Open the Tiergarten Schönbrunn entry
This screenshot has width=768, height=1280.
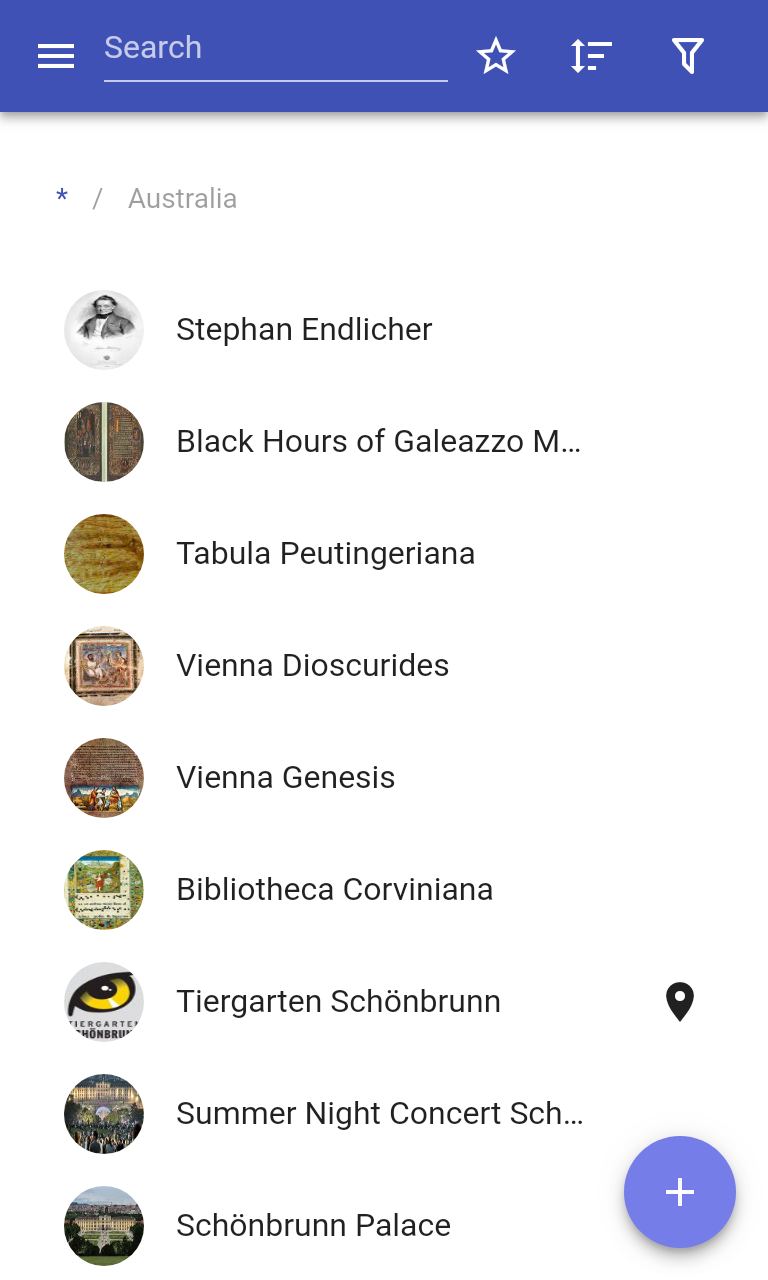[x=338, y=1002]
